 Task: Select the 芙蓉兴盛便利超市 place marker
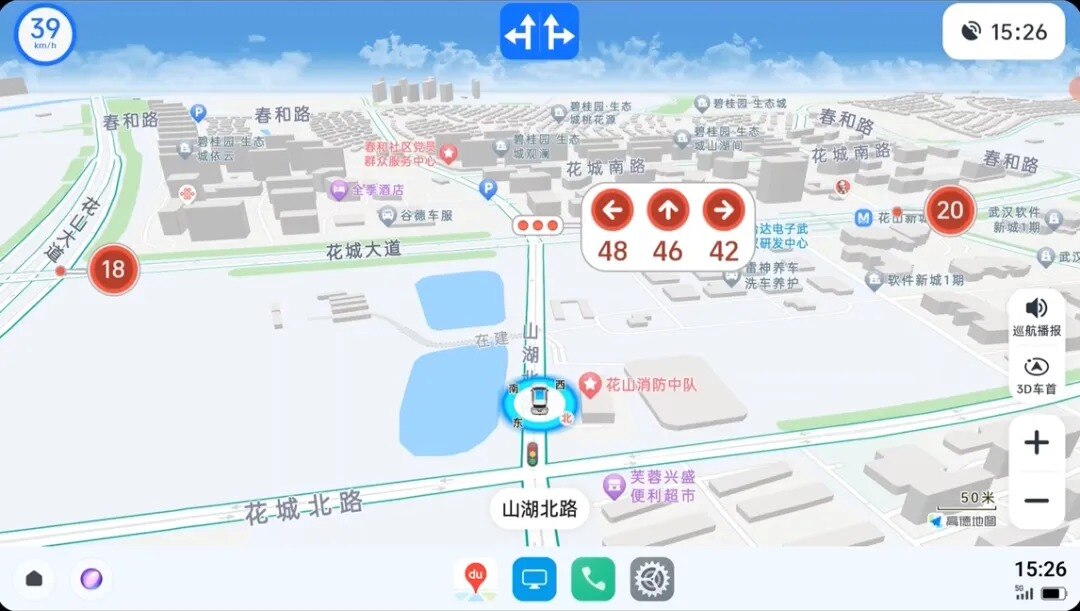point(613,487)
